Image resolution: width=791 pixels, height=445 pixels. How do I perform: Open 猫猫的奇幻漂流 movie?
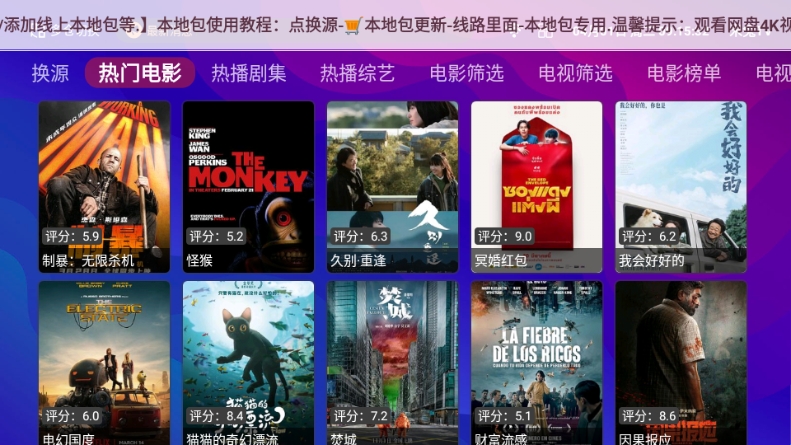248,362
